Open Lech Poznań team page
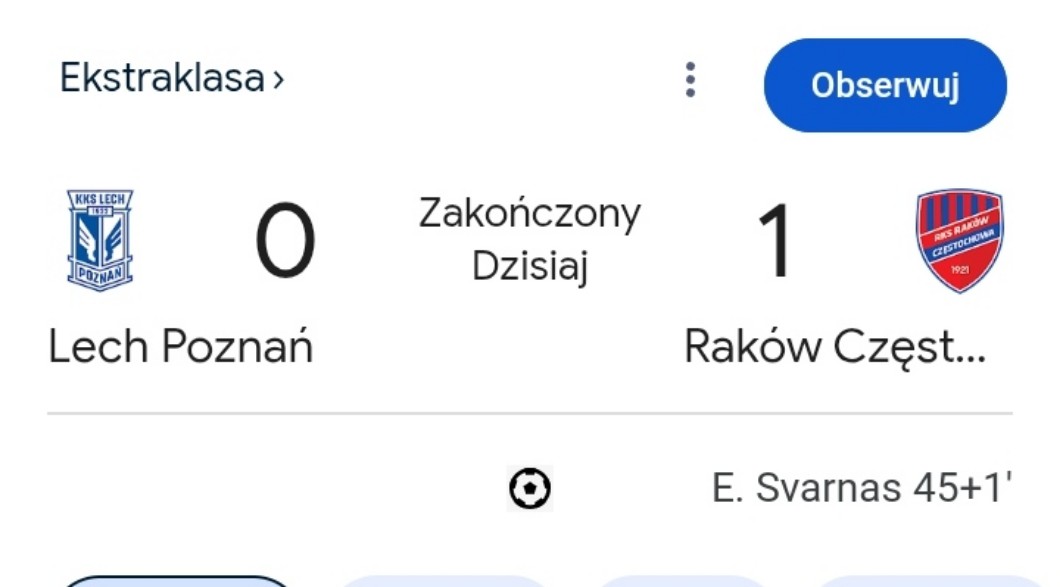The image size is (1060, 587). point(180,346)
